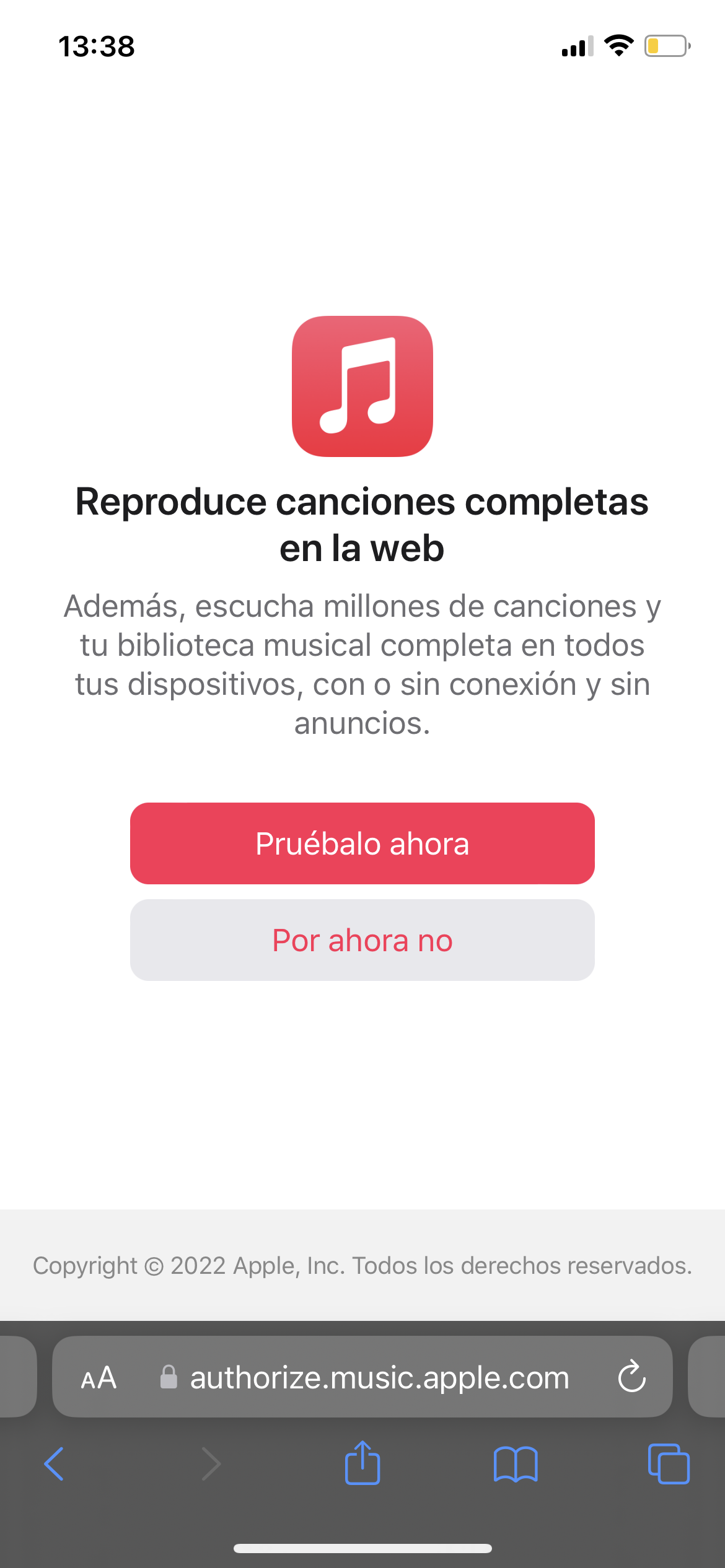Open the AA page settings menu
Image resolution: width=725 pixels, height=1568 pixels.
point(99,1378)
